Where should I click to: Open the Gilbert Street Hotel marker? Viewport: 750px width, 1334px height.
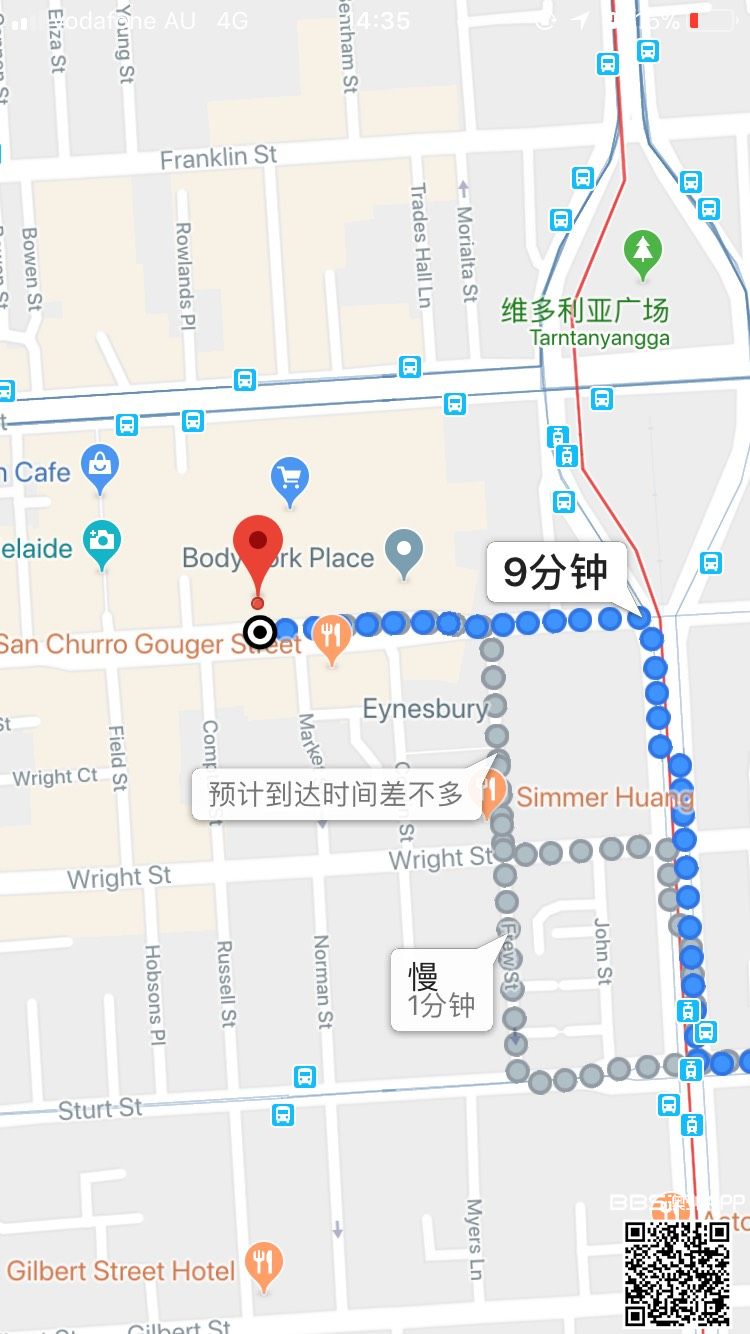click(263, 1264)
